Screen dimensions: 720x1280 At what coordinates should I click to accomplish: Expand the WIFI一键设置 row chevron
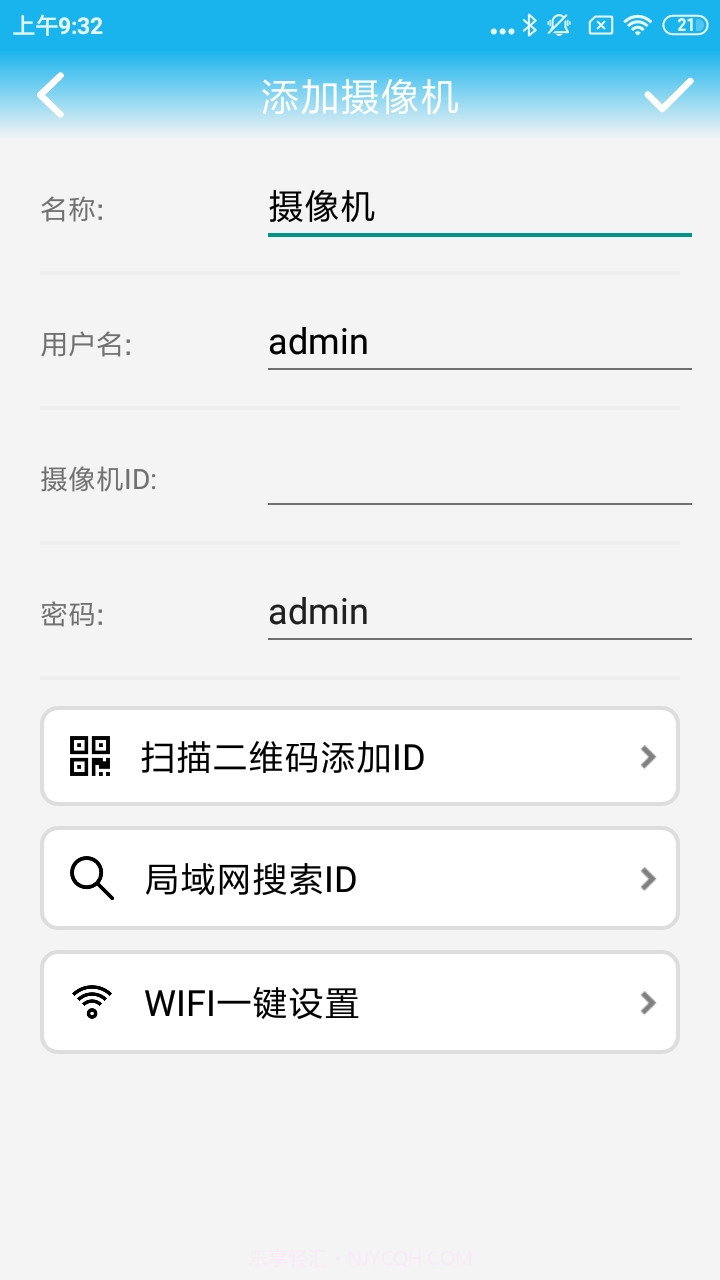click(x=648, y=1002)
